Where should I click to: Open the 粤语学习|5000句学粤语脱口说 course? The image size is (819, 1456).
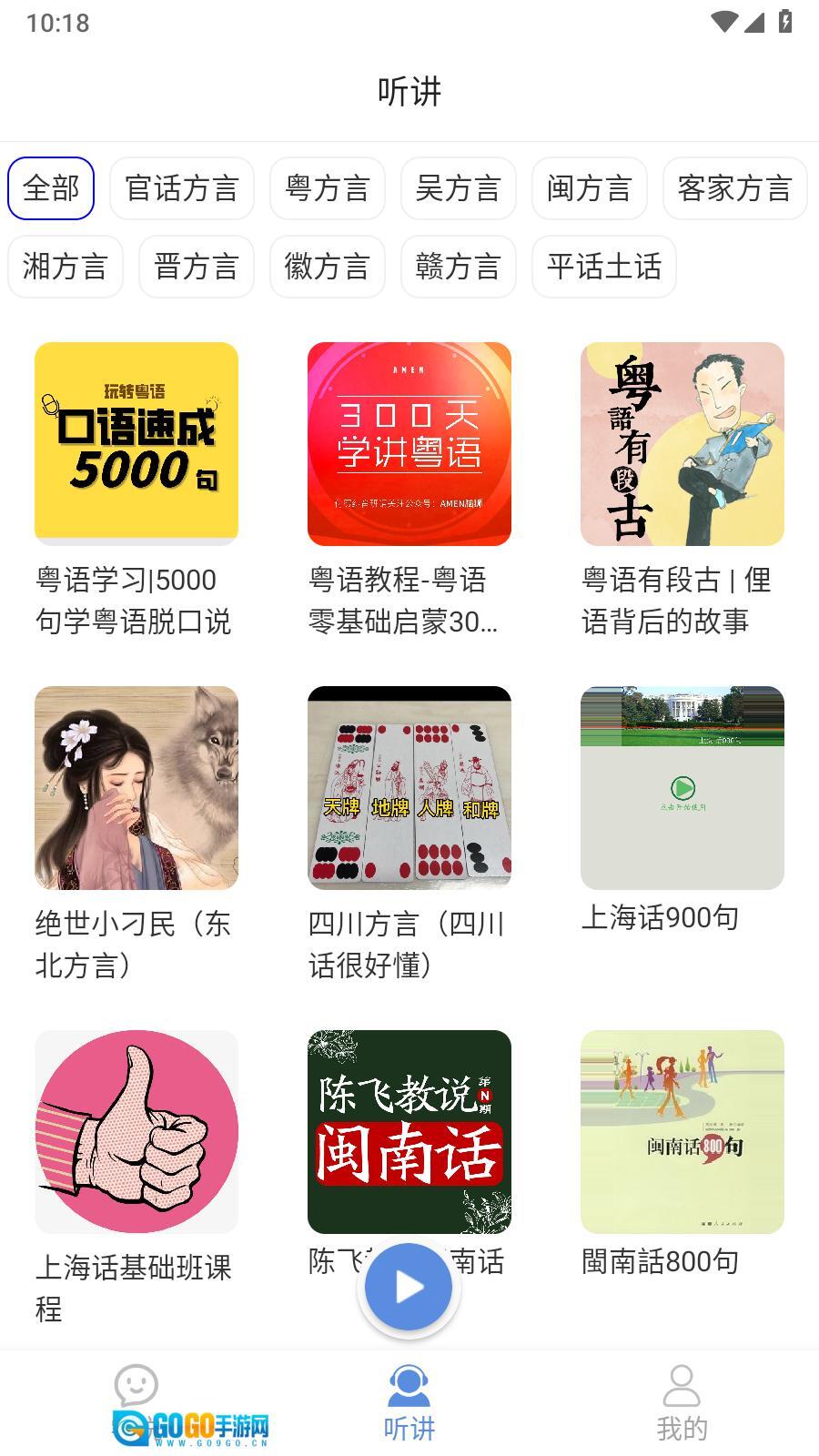pos(136,443)
